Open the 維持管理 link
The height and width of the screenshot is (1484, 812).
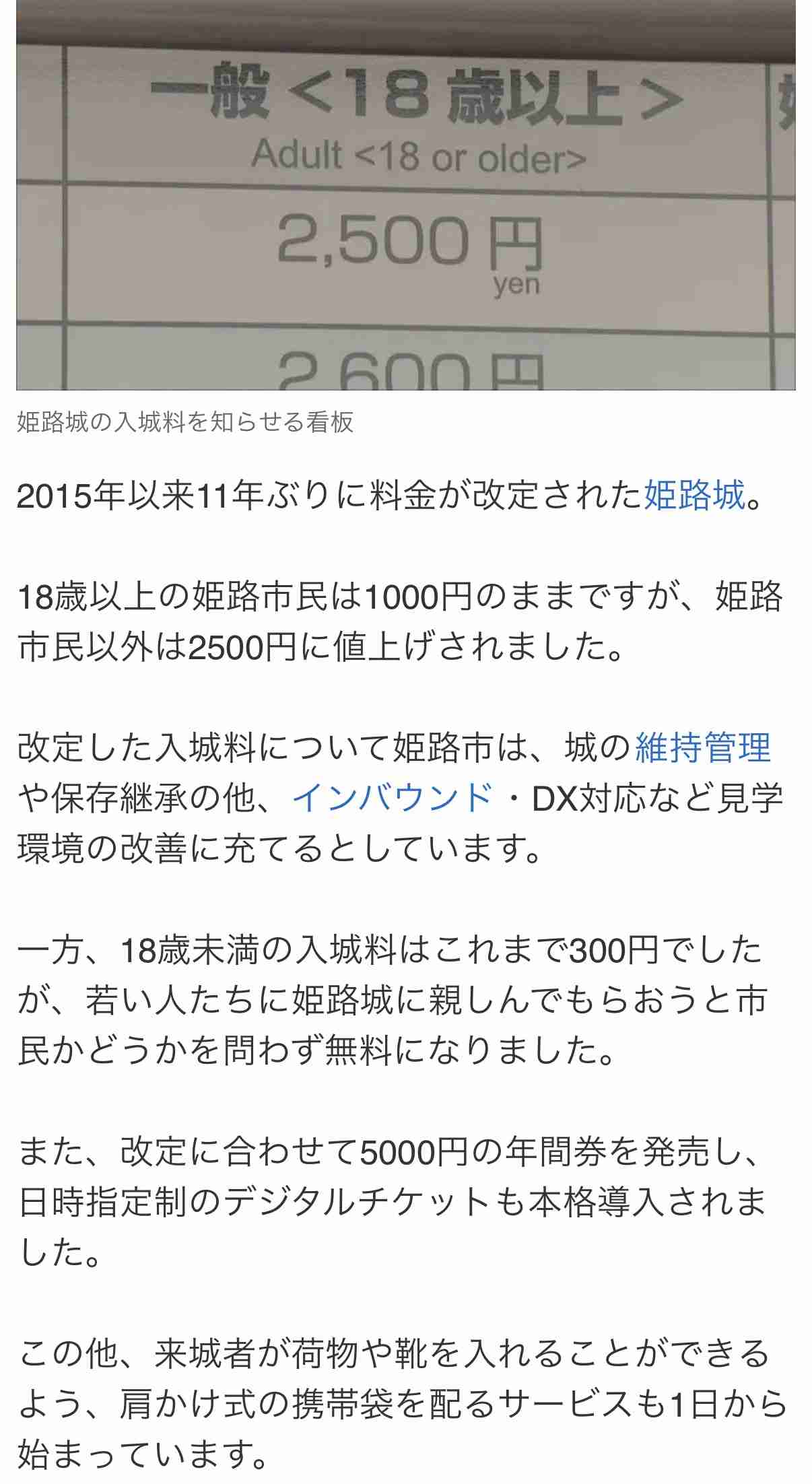(x=702, y=748)
